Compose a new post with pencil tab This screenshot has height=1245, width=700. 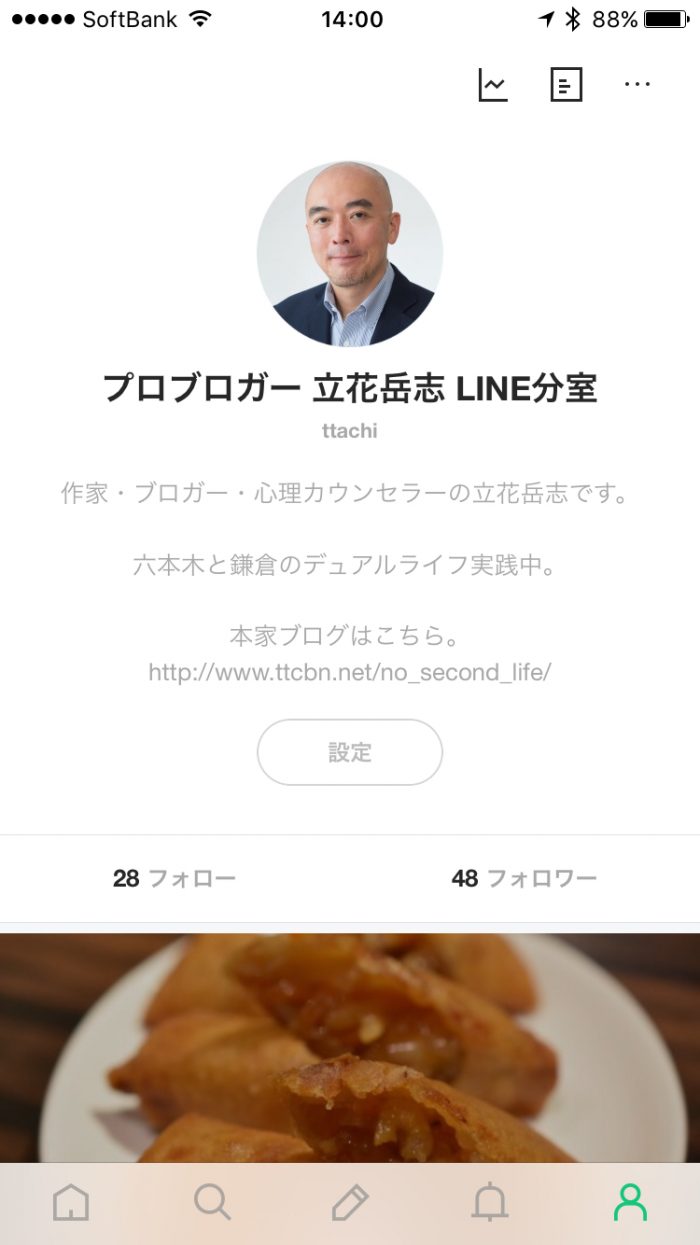350,1203
